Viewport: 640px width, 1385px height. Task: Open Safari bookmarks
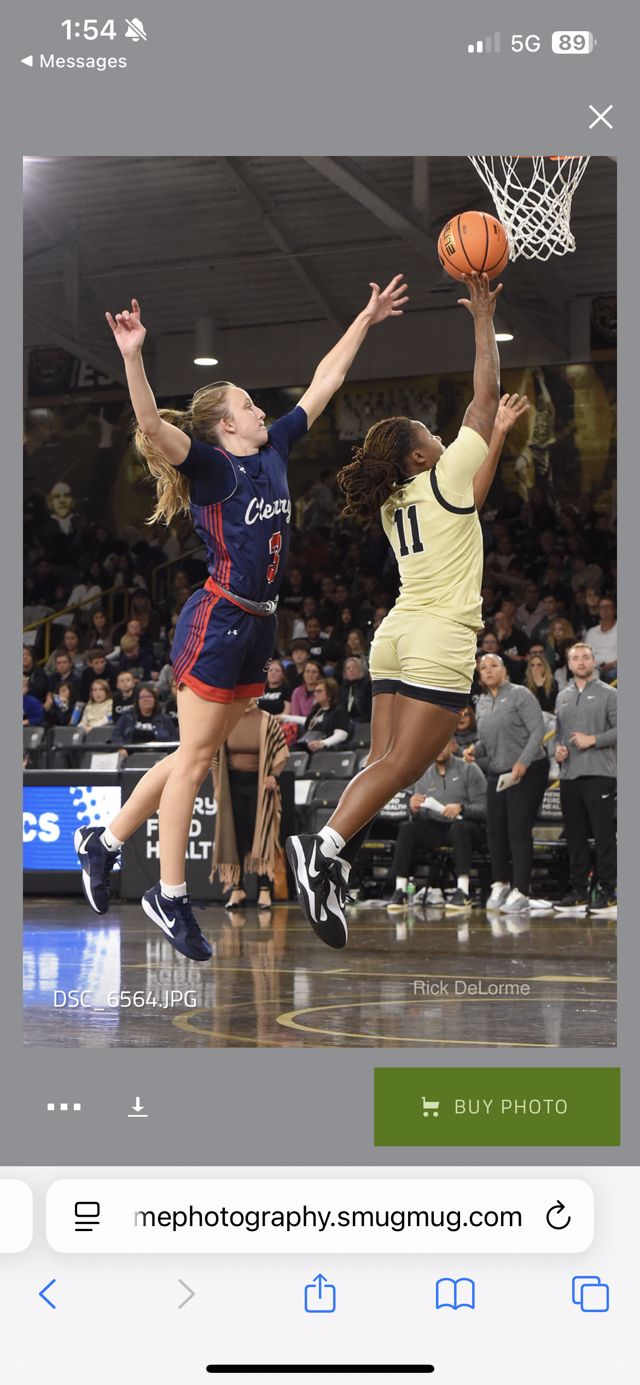455,1294
